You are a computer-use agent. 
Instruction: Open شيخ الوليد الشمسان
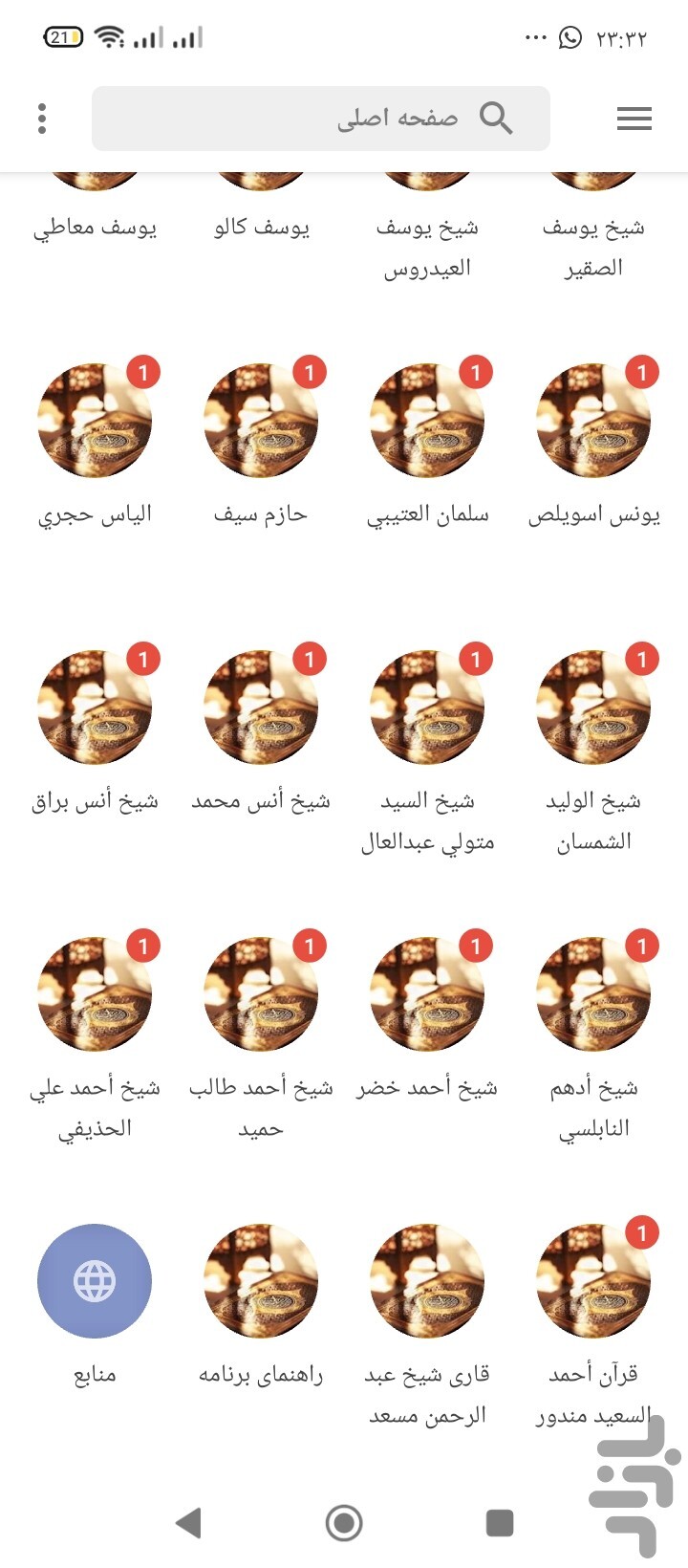pos(593,708)
